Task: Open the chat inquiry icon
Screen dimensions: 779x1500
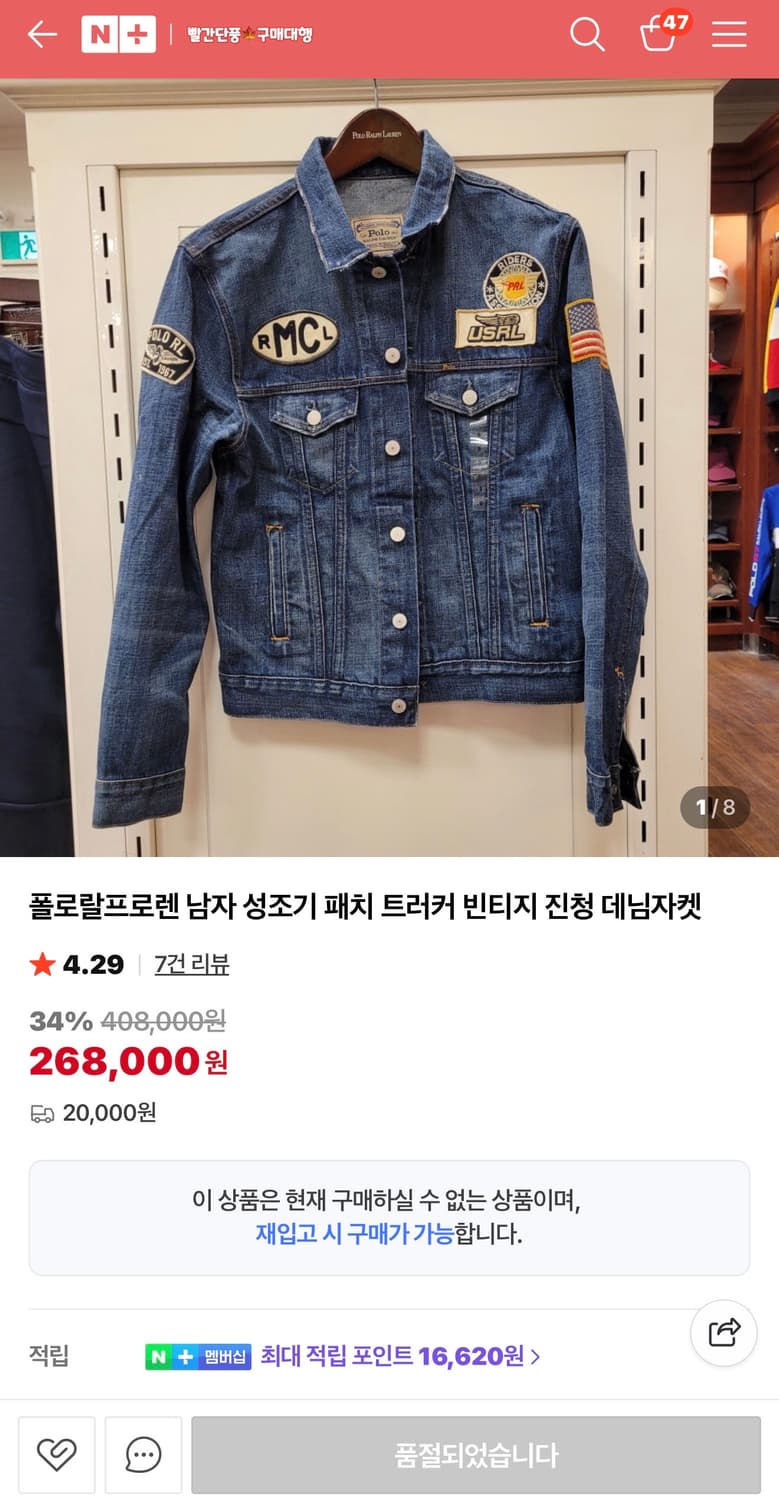Action: tap(144, 1455)
